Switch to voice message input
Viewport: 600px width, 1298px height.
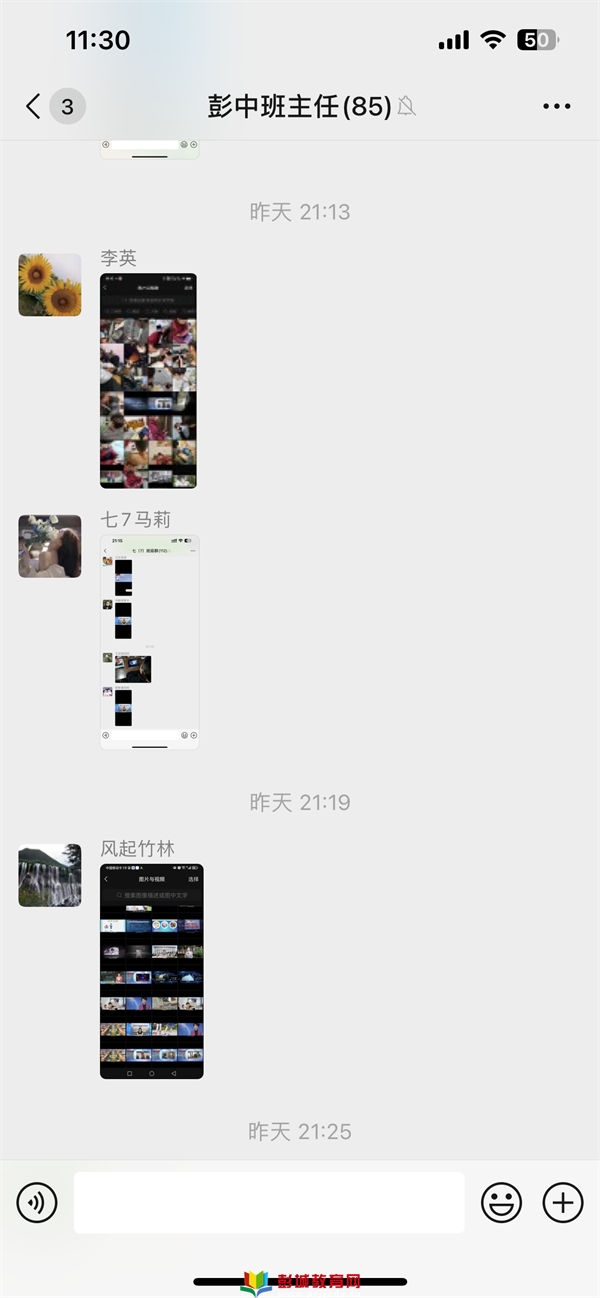click(37, 1202)
